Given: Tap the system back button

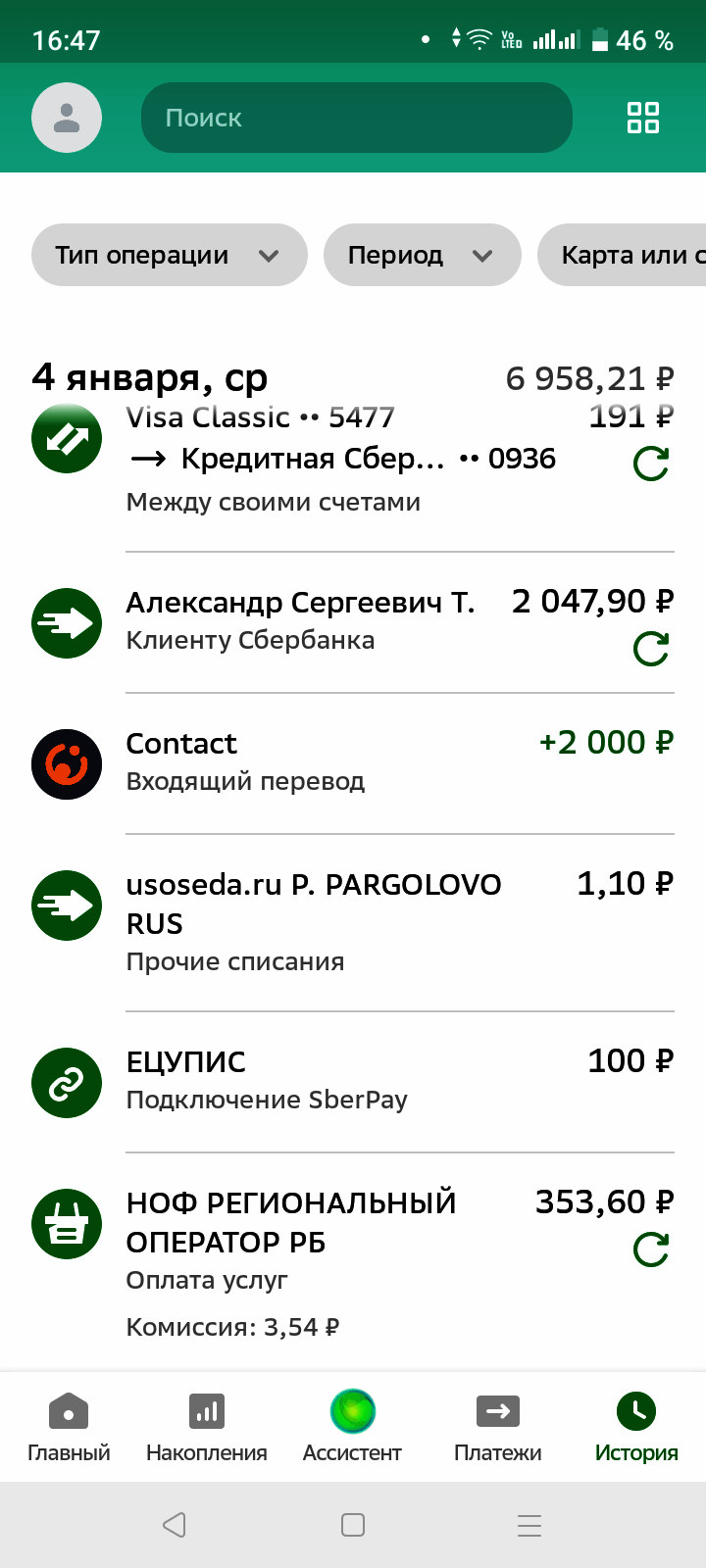Looking at the screenshot, I should click(x=175, y=1525).
